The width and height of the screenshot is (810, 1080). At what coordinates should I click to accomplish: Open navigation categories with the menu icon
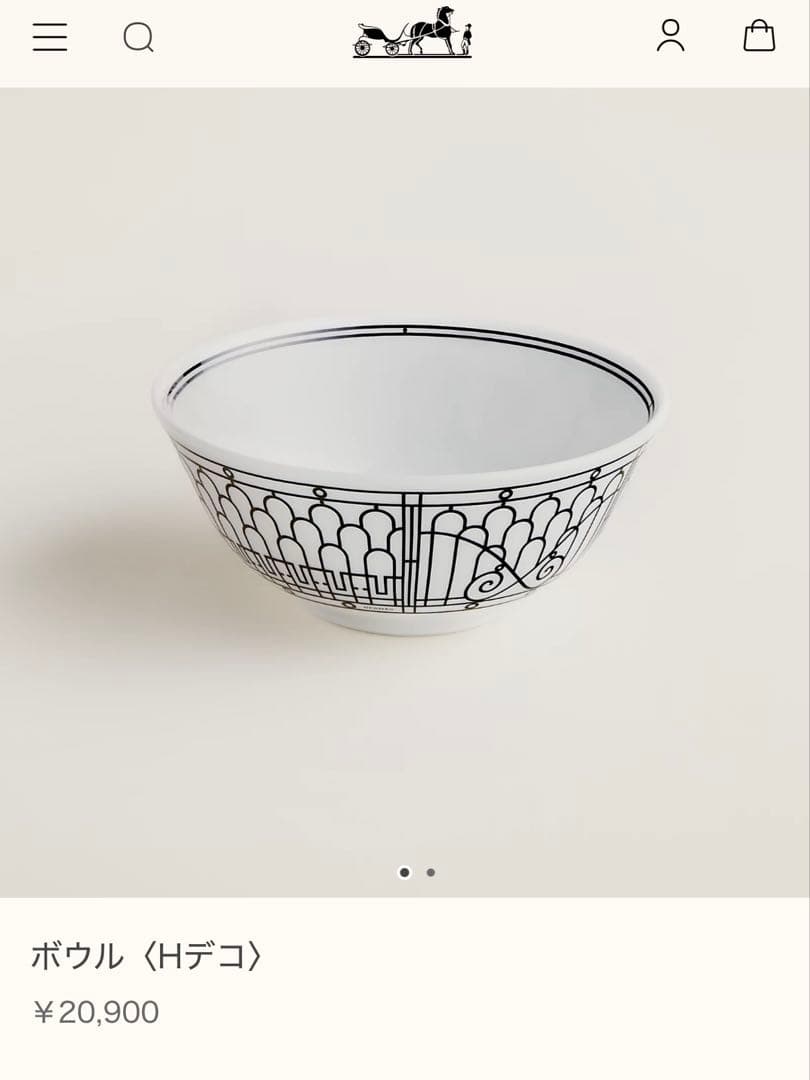point(49,38)
